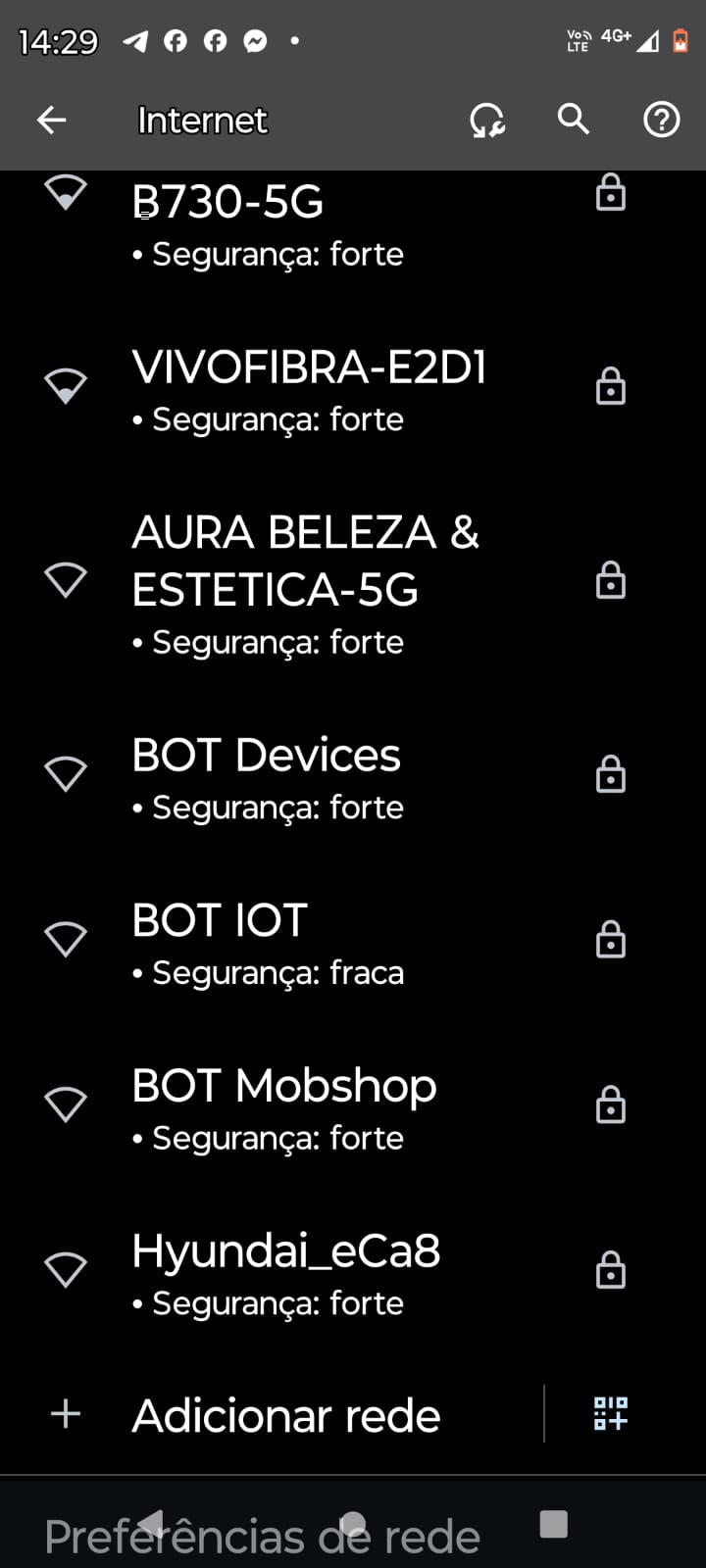Go back from the Internet screen

pos(51,121)
